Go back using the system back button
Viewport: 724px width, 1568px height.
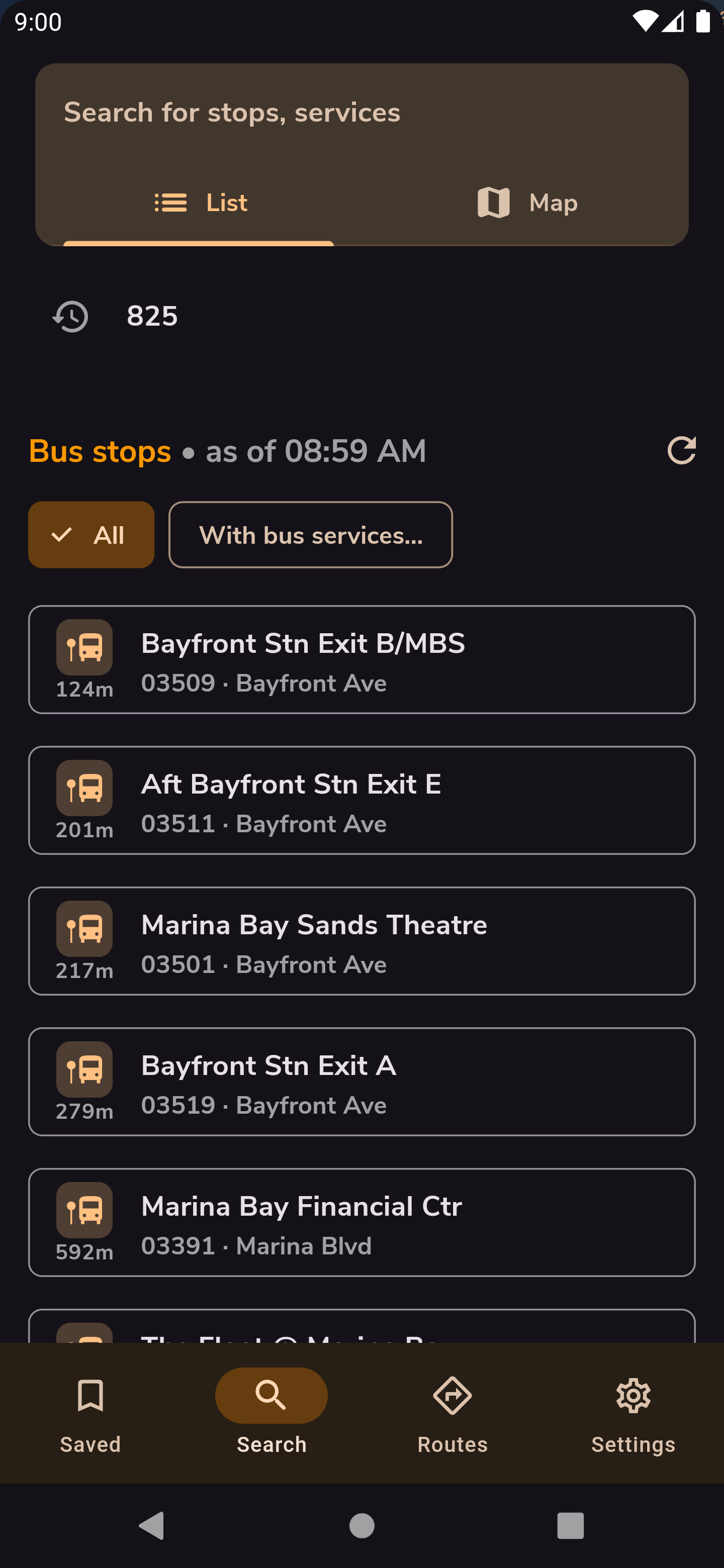pyautogui.click(x=152, y=1525)
